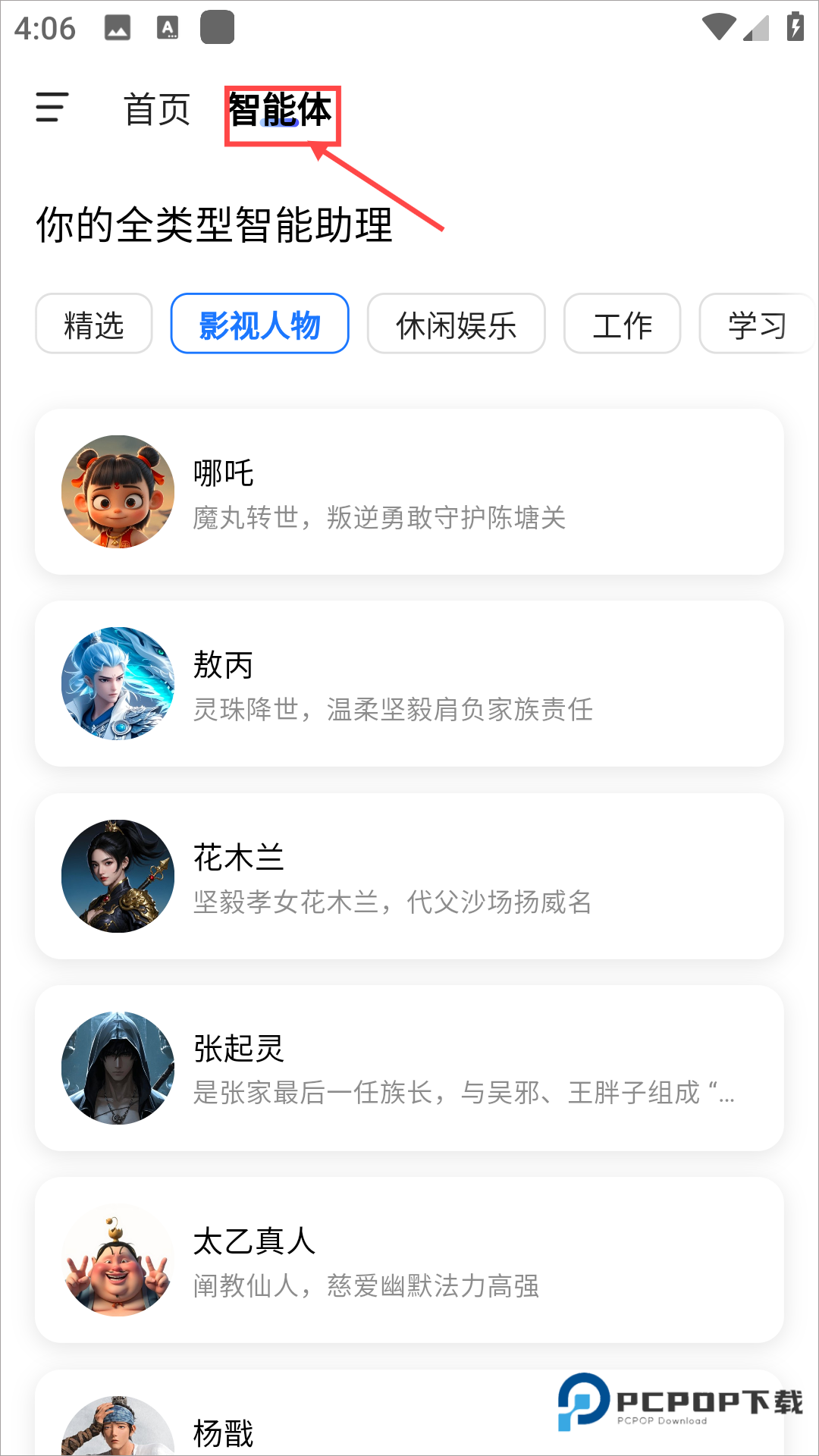Screen dimensions: 819x1456
Task: Open the 花木兰 agent card
Action: point(409,877)
